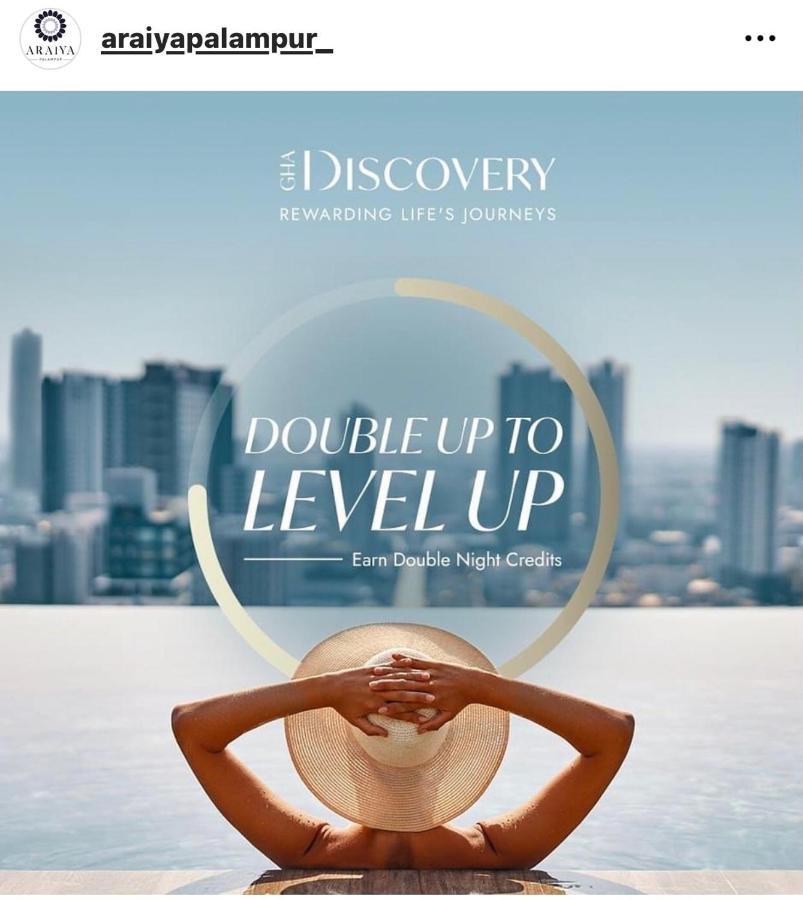Open the araiyapalampur_ username link
The image size is (803, 900).
tap(216, 40)
